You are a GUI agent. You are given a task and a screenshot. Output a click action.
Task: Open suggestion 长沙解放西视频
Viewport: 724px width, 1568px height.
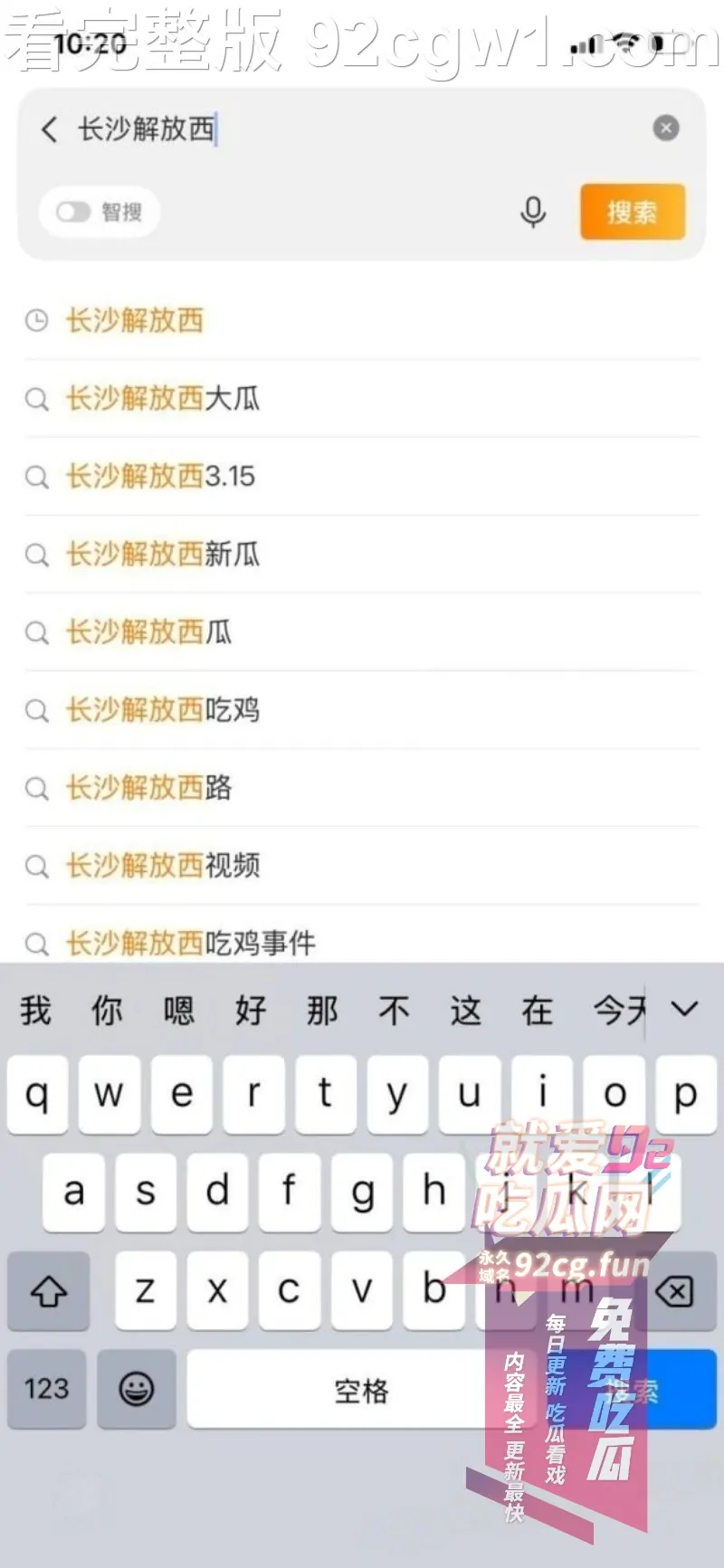(163, 866)
